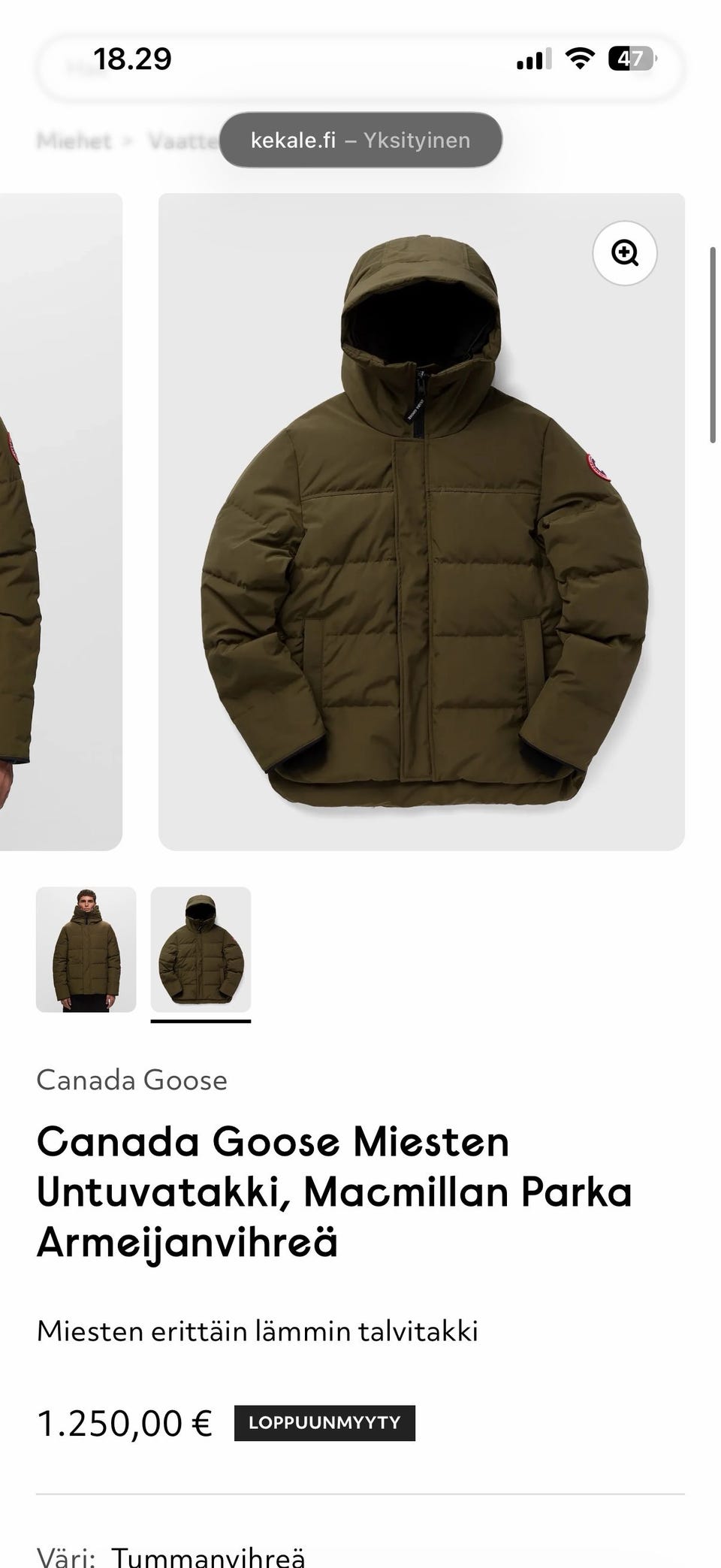Open the Miehet breadcrumb link
Screen dimensions: 721x1568
coord(74,140)
